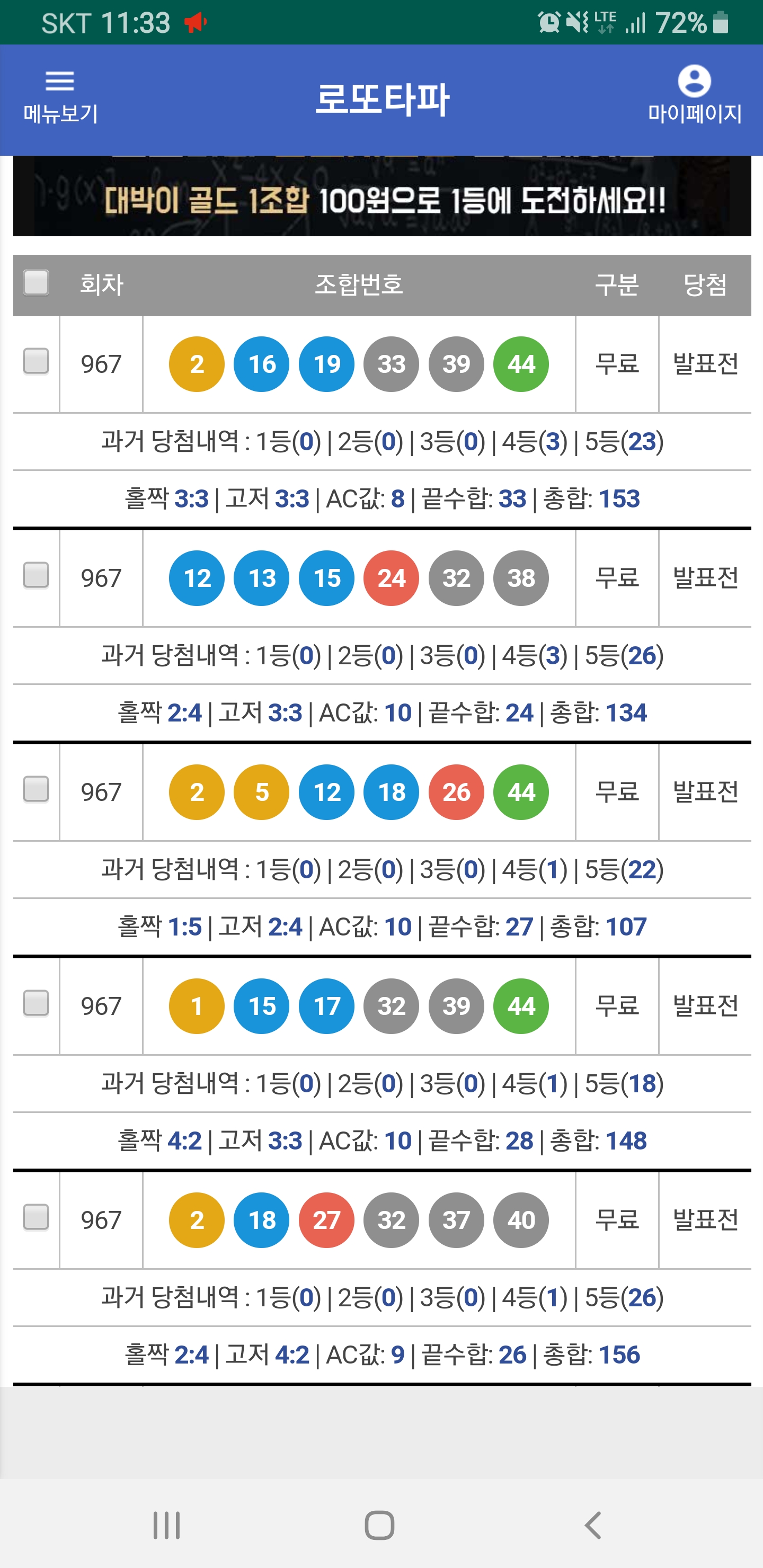The image size is (763, 1568).
Task: Tick the select-all checkbox in table header
Action: click(36, 283)
